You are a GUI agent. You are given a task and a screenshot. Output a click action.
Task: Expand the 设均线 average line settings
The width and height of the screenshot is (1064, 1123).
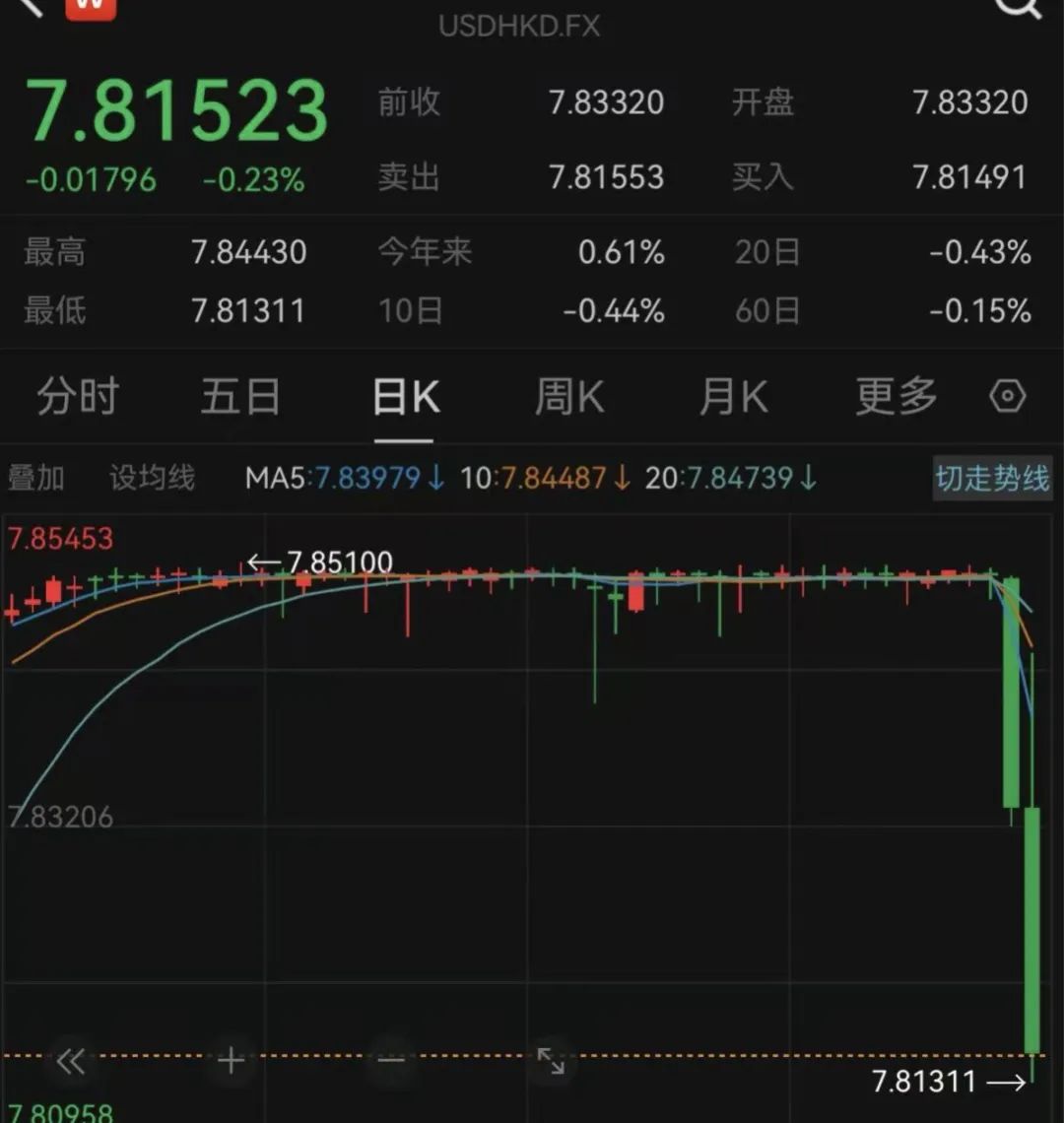150,478
